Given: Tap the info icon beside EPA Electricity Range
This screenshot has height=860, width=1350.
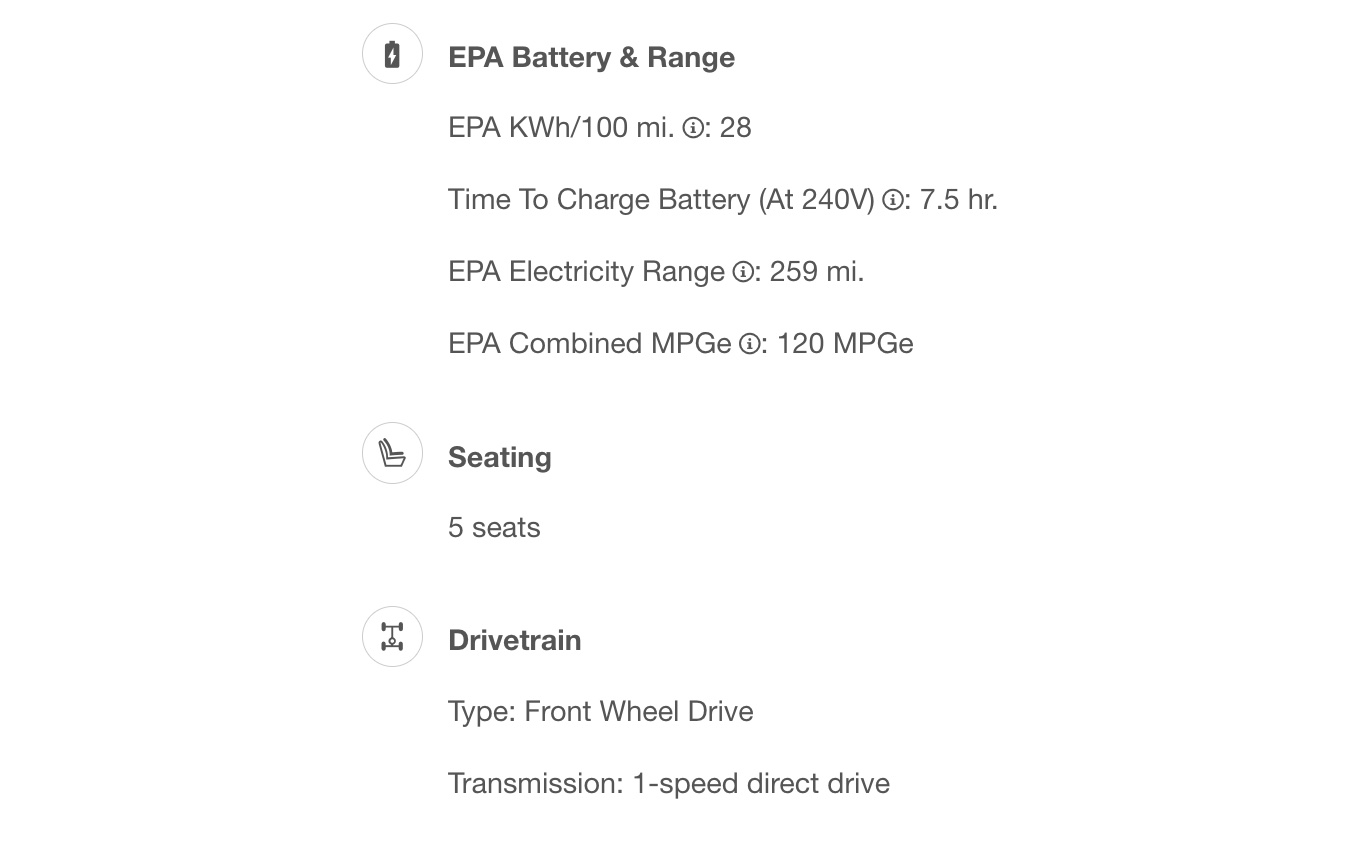Looking at the screenshot, I should tap(743, 272).
